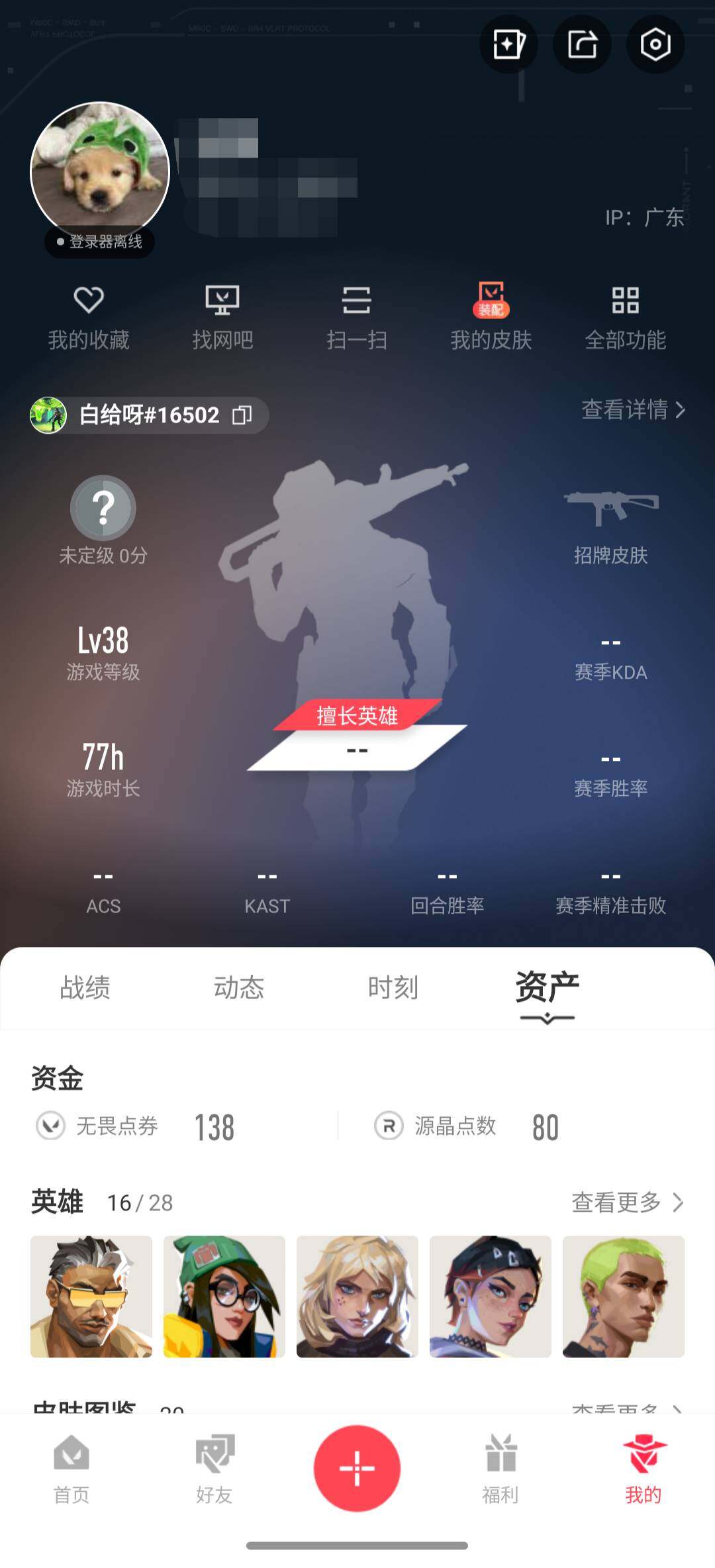Tap the 登录器离线 status badge
Screen dimensions: 715x1568
99,242
